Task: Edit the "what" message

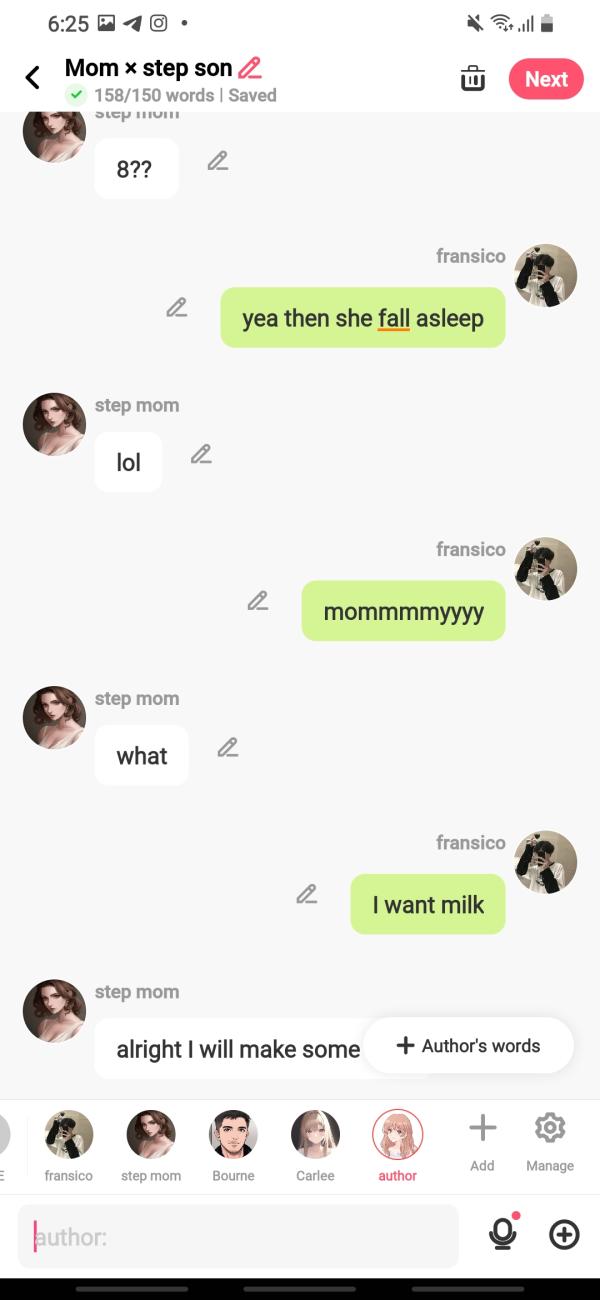Action: click(228, 748)
